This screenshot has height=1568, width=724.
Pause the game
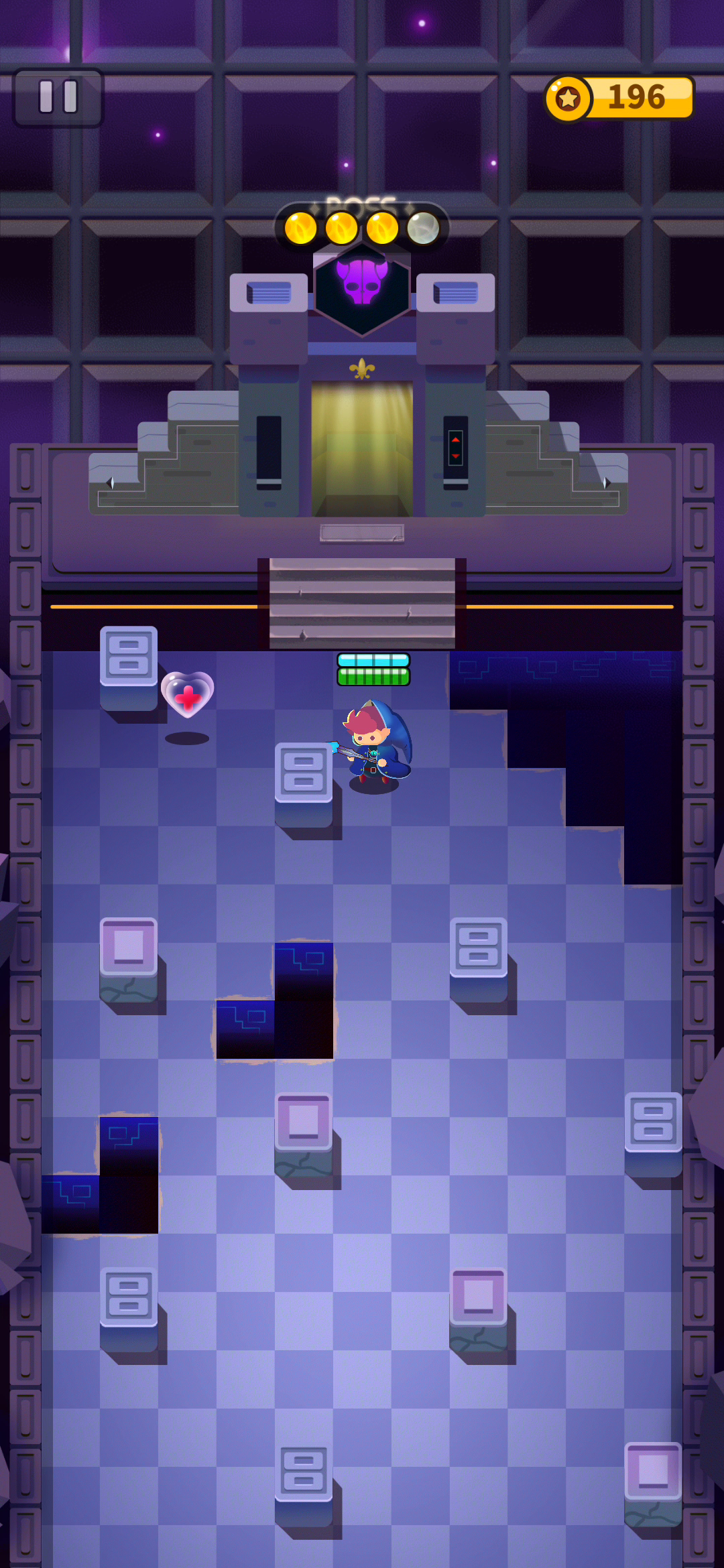[58, 98]
